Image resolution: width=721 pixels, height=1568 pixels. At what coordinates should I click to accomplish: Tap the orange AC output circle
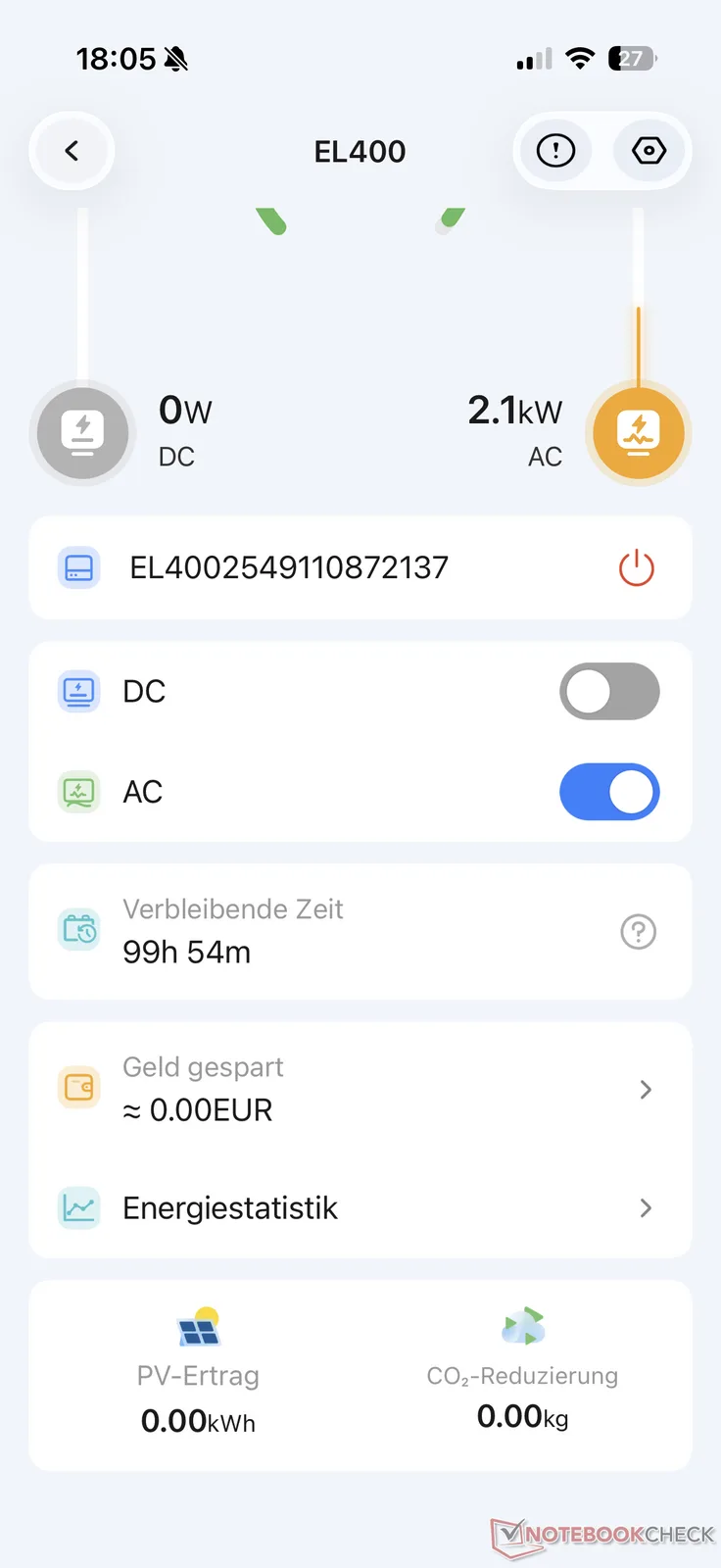point(638,432)
